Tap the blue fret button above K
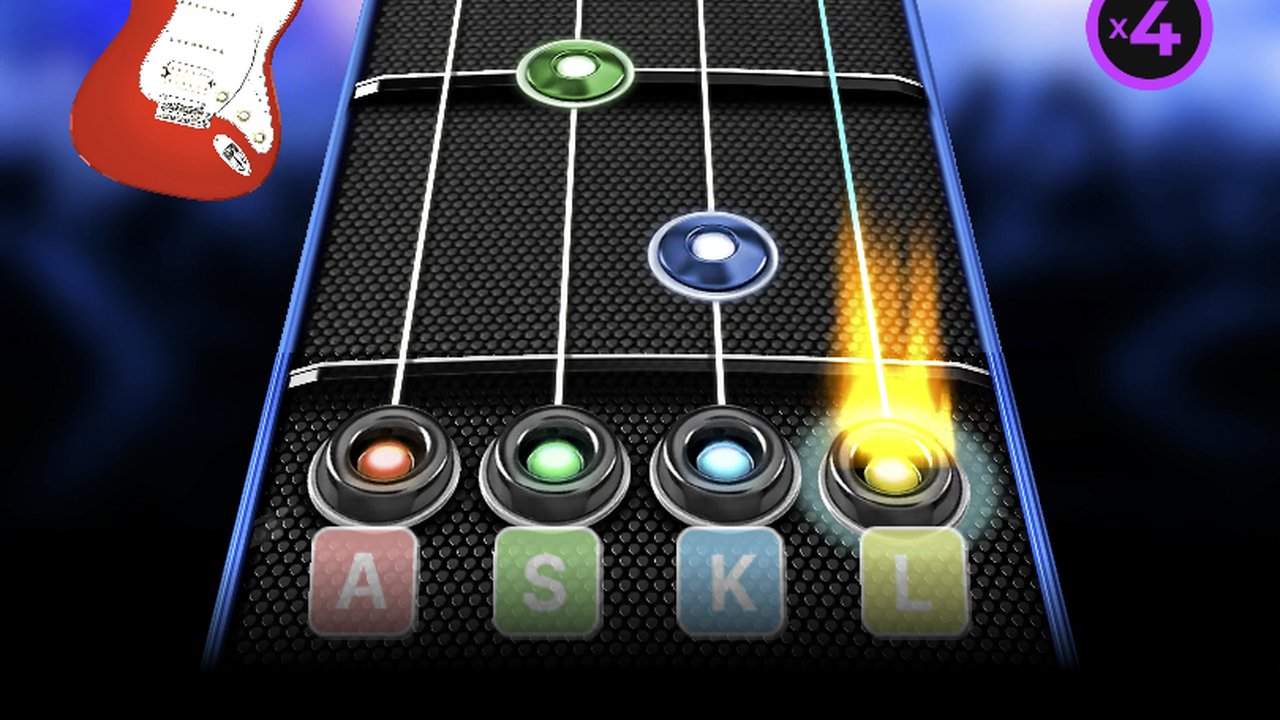The width and height of the screenshot is (1280, 720). coord(725,461)
